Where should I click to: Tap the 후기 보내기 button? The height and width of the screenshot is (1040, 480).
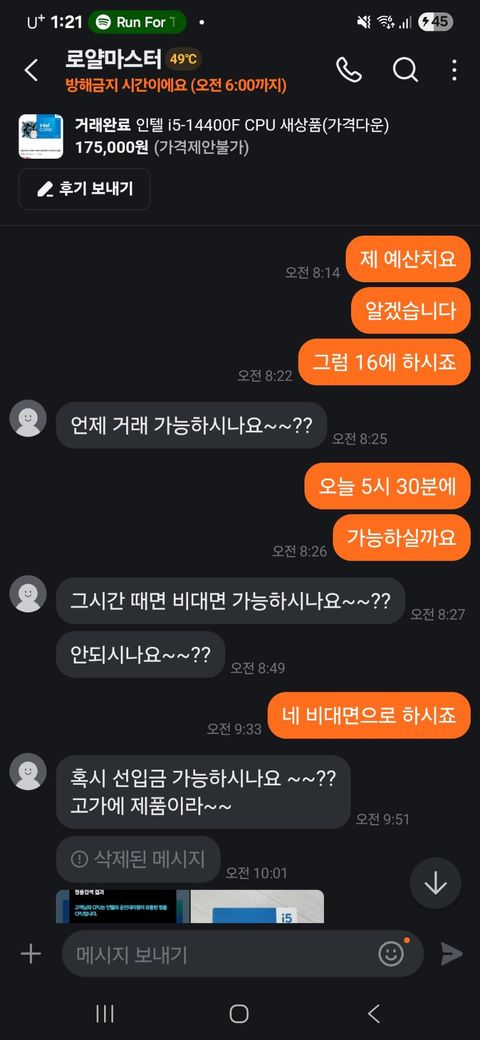coord(84,189)
